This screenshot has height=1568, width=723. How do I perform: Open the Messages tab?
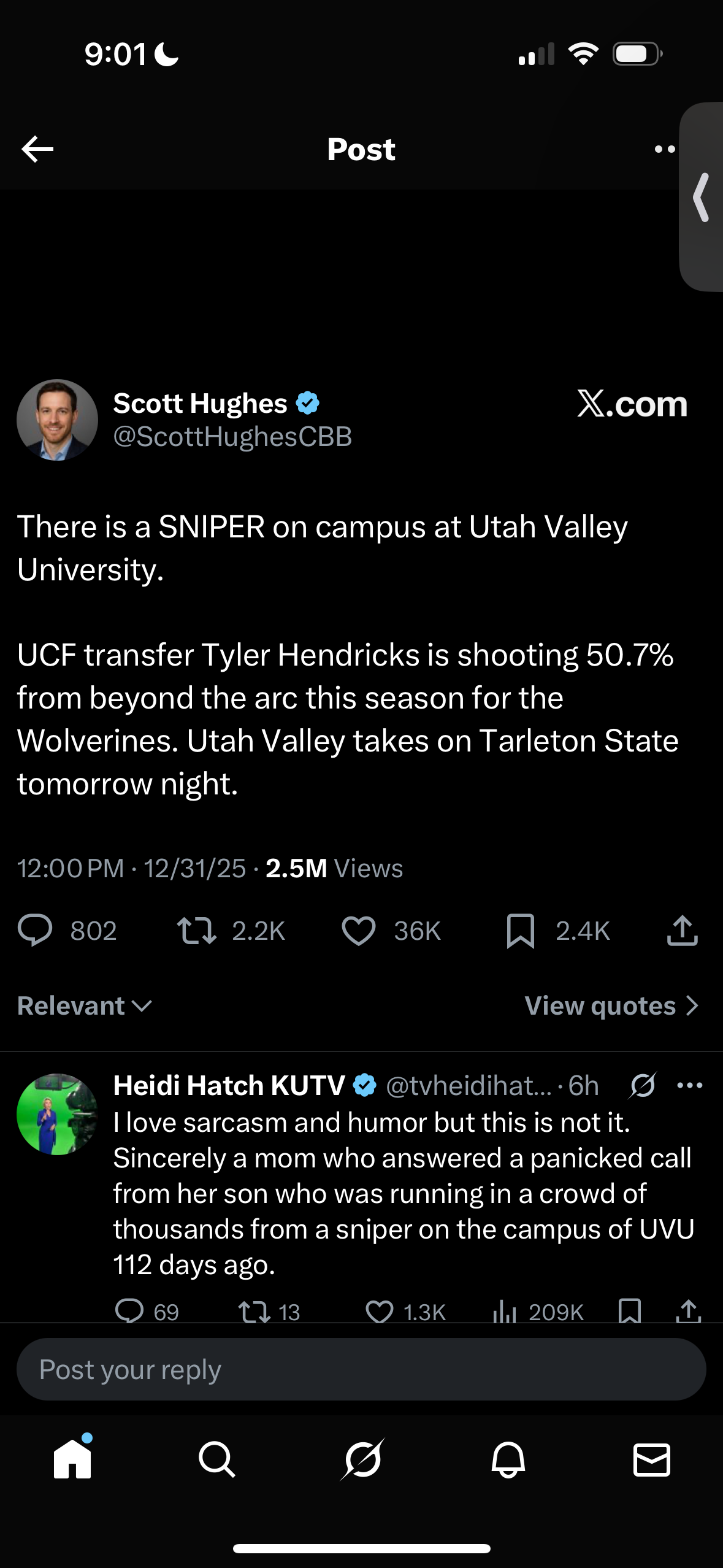point(651,1459)
